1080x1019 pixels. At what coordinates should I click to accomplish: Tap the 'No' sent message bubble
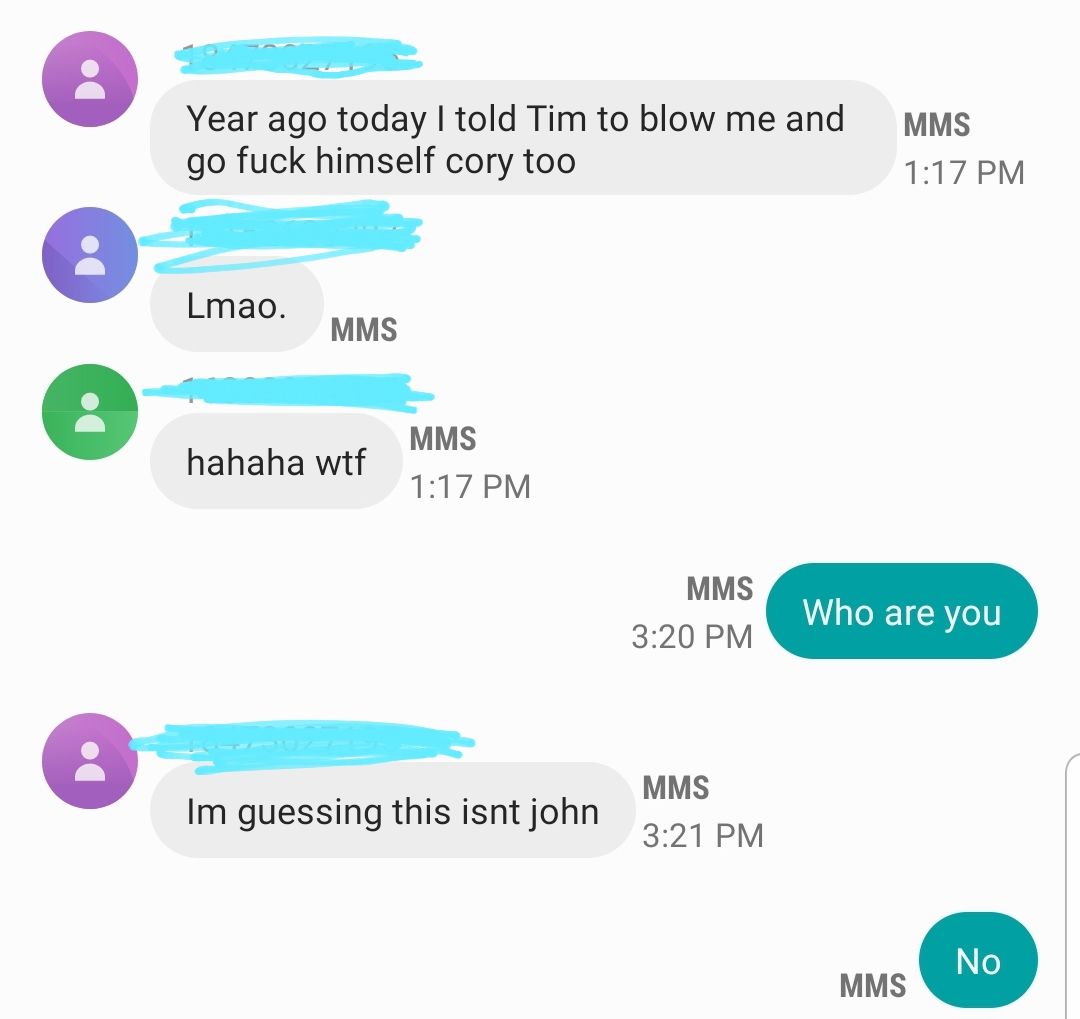click(x=977, y=961)
